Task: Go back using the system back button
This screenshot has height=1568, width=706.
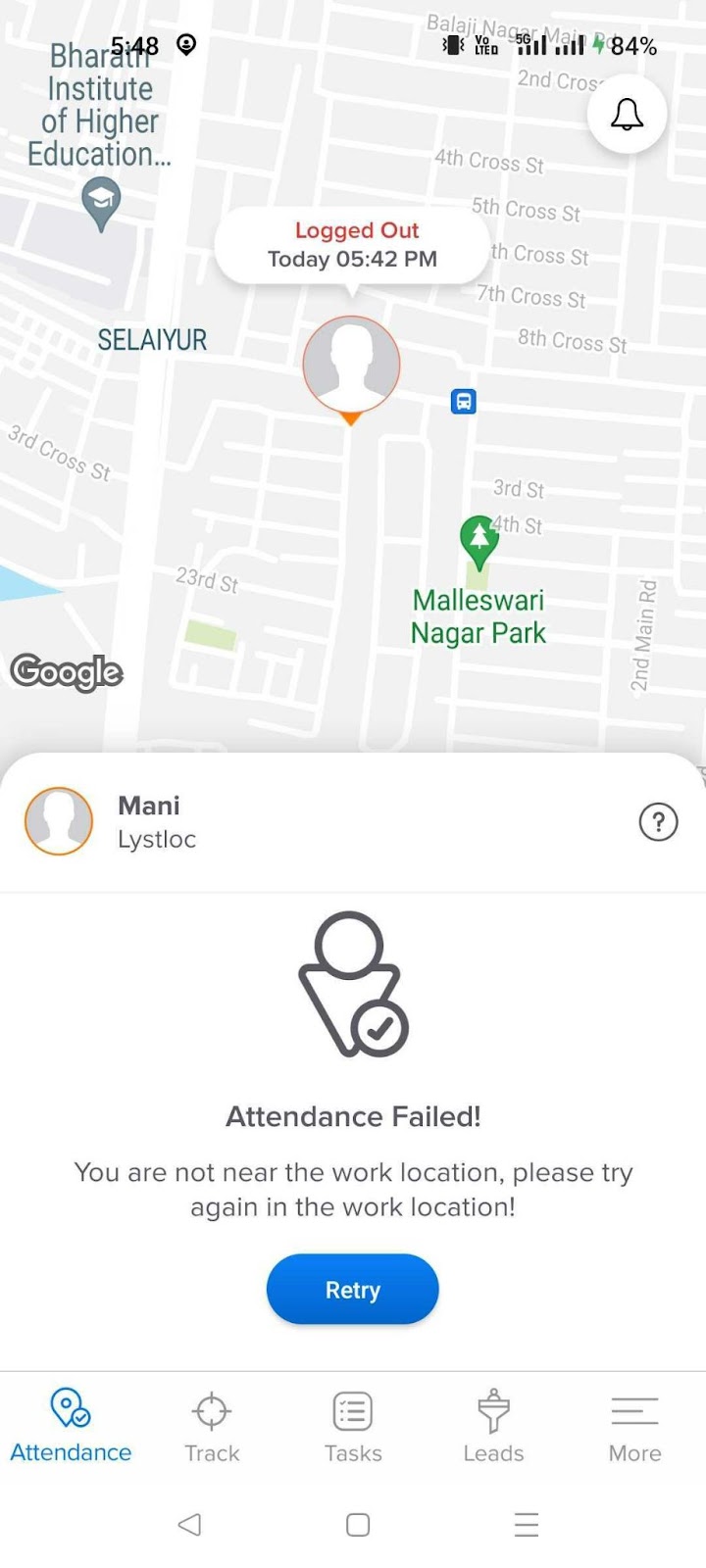Action: [x=190, y=1524]
